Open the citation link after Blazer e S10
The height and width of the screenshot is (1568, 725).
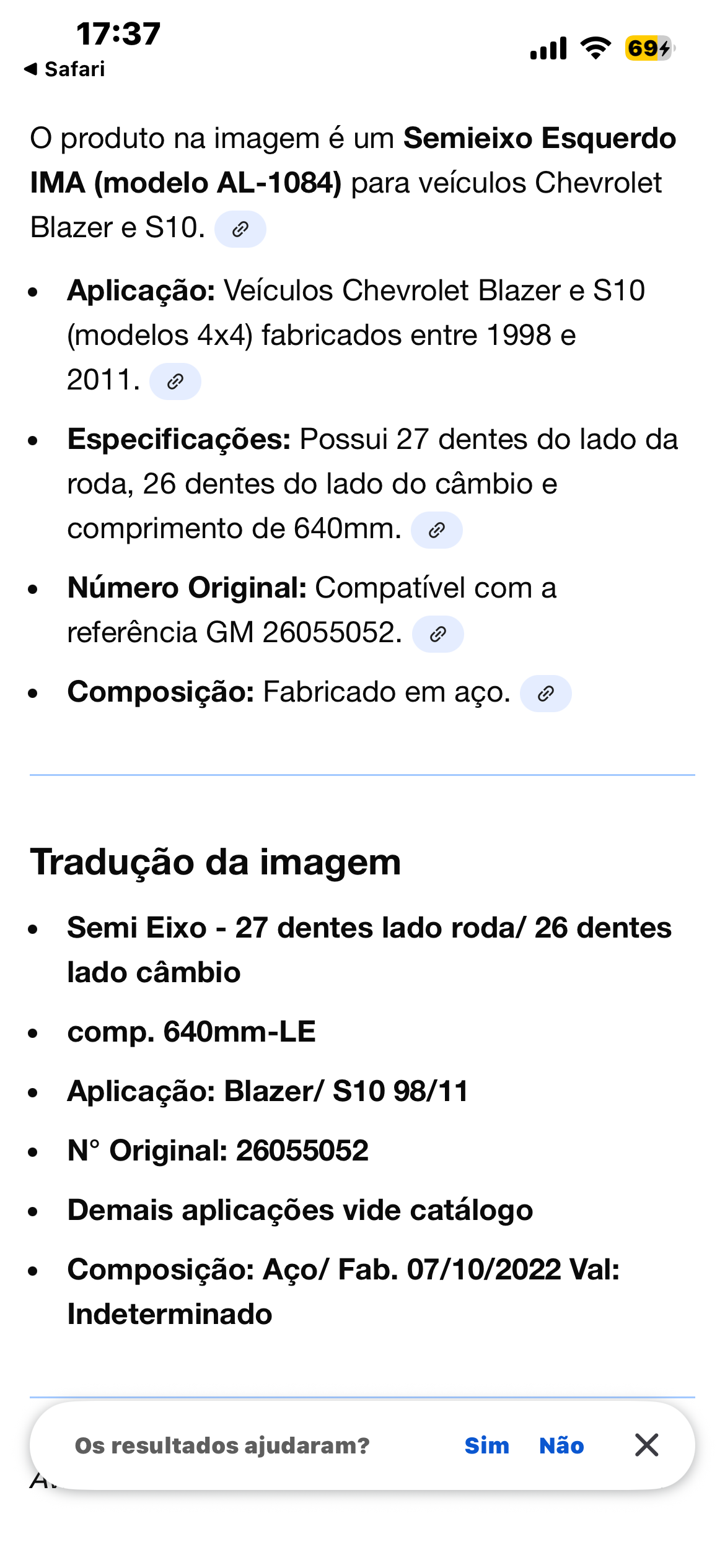click(241, 229)
